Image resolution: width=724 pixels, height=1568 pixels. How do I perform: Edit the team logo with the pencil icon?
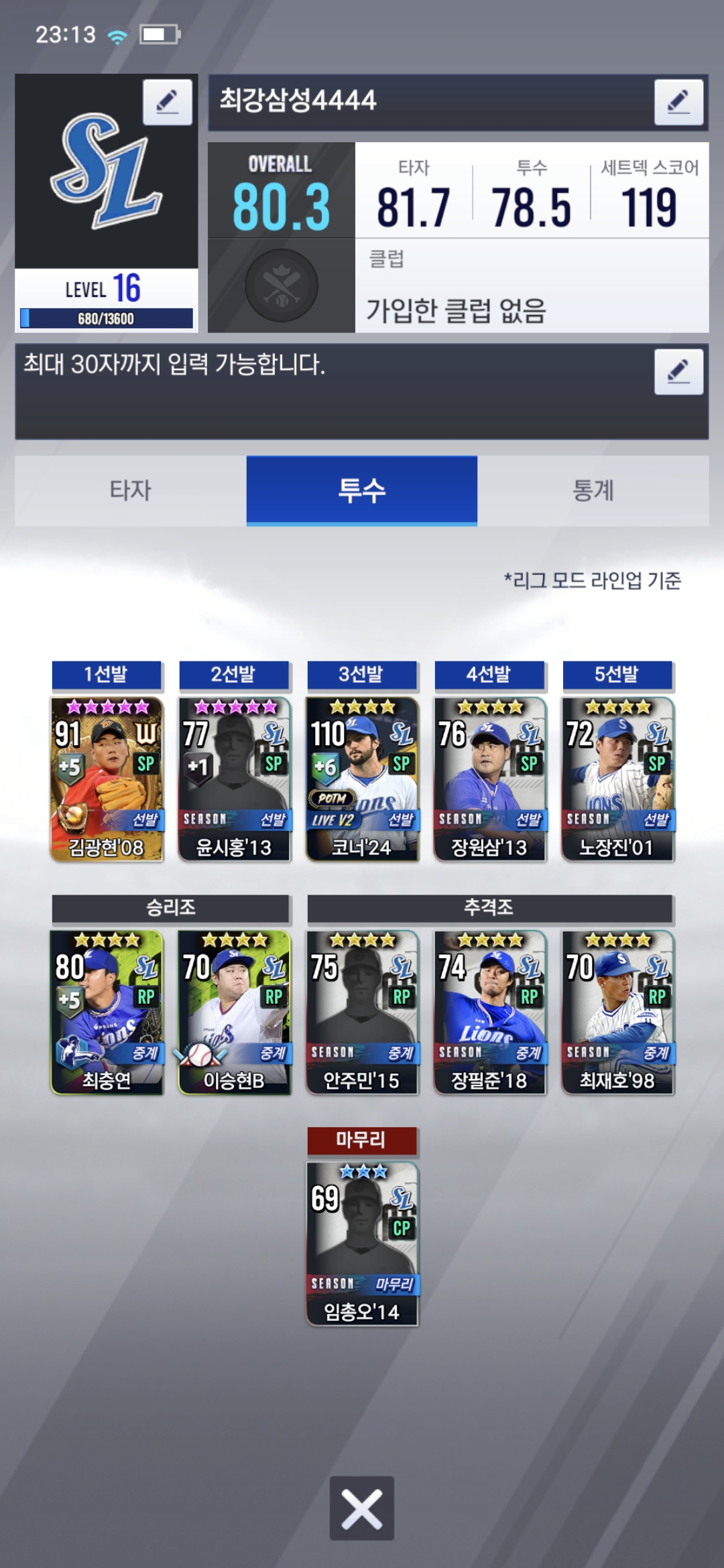click(168, 102)
